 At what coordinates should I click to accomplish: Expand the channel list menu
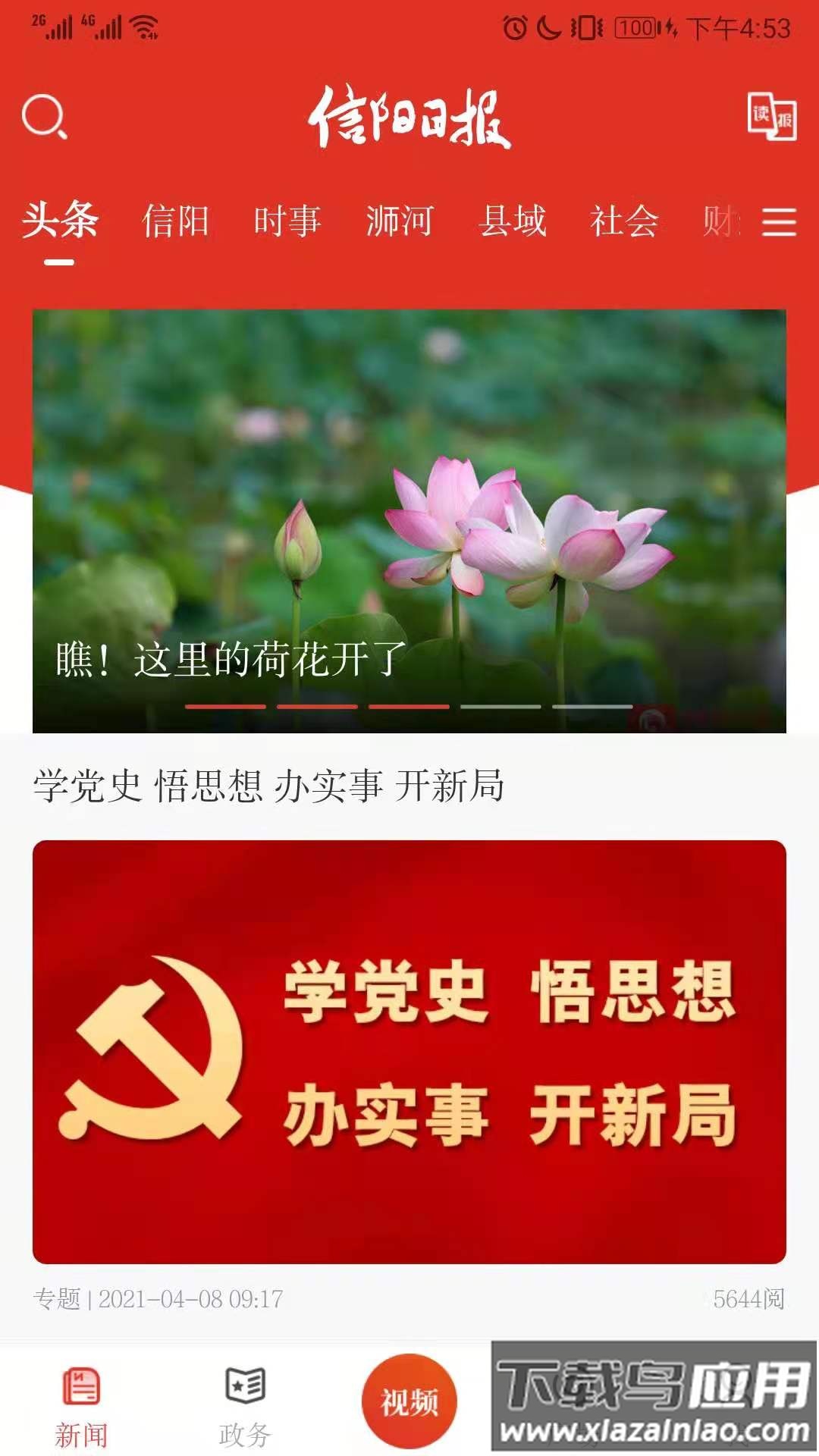pyautogui.click(x=779, y=222)
